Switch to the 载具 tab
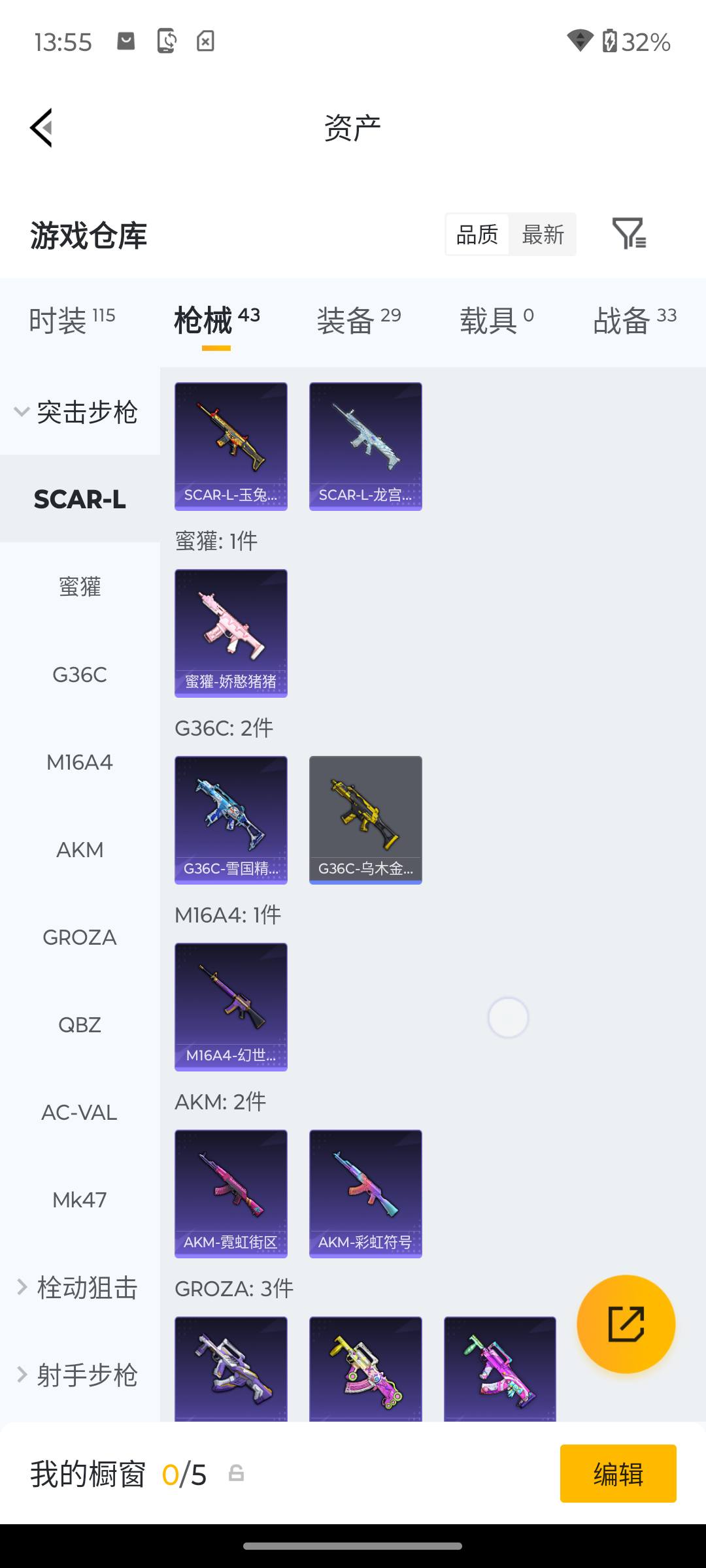Viewport: 706px width, 1568px height. [x=497, y=320]
